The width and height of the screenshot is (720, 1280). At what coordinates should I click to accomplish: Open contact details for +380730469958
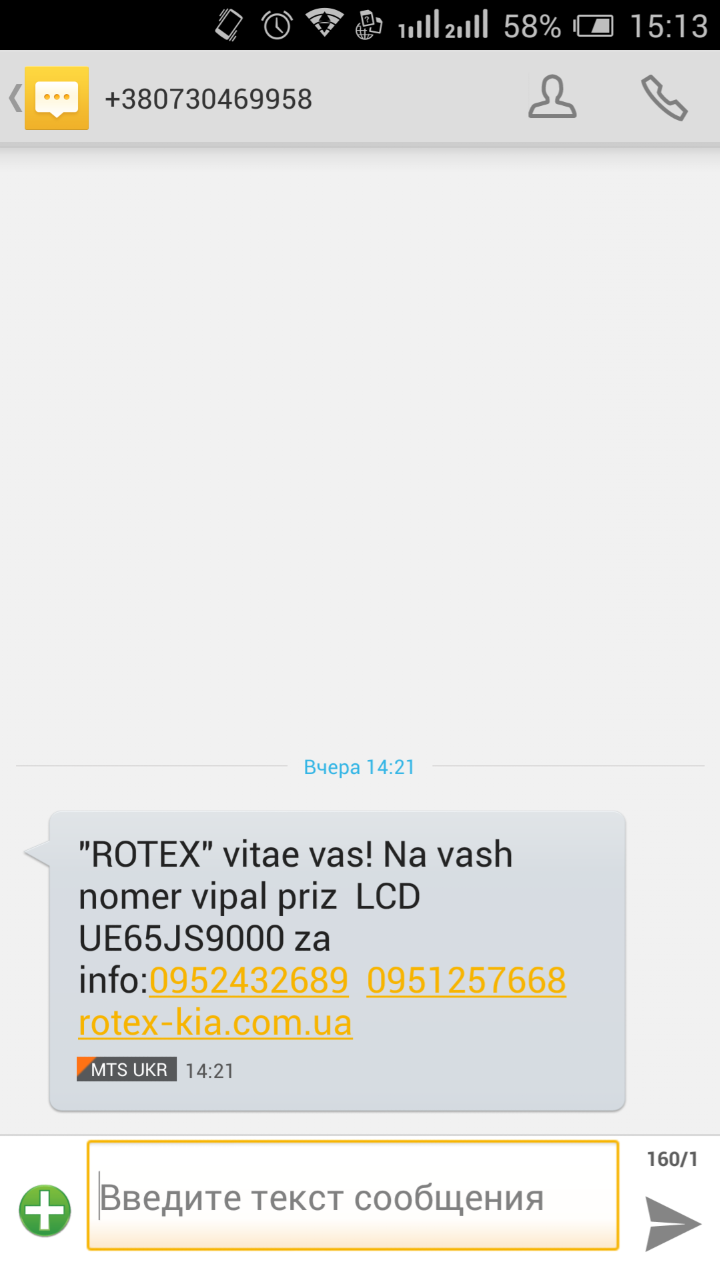click(552, 98)
